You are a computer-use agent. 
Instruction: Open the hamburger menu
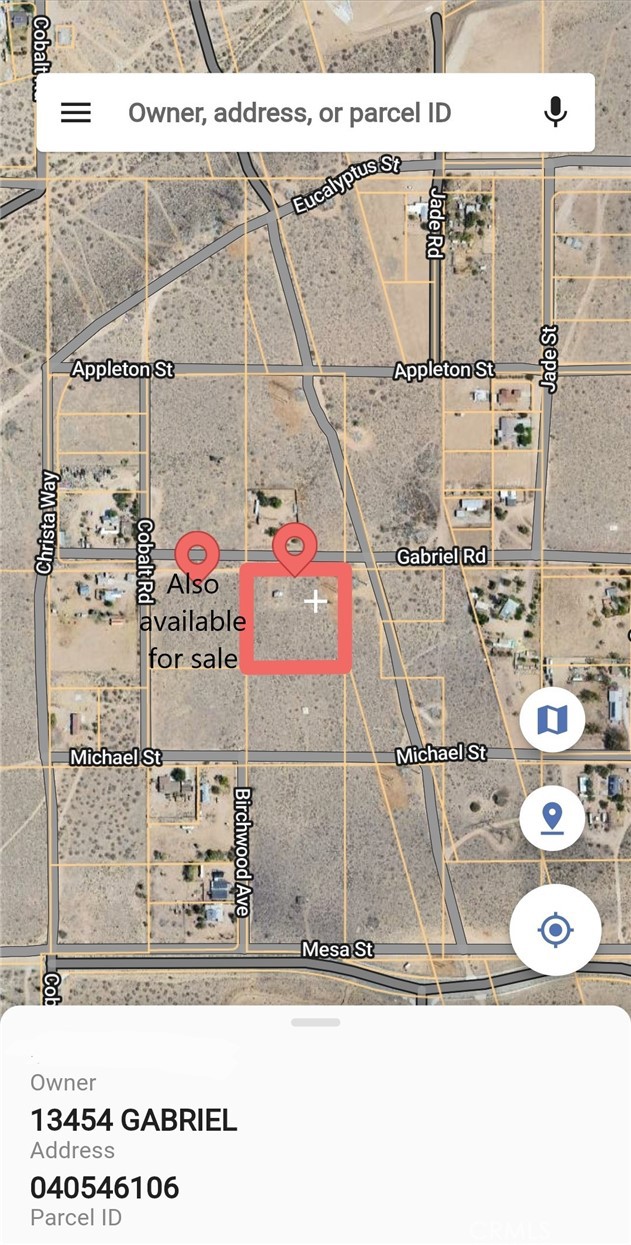coord(76,113)
